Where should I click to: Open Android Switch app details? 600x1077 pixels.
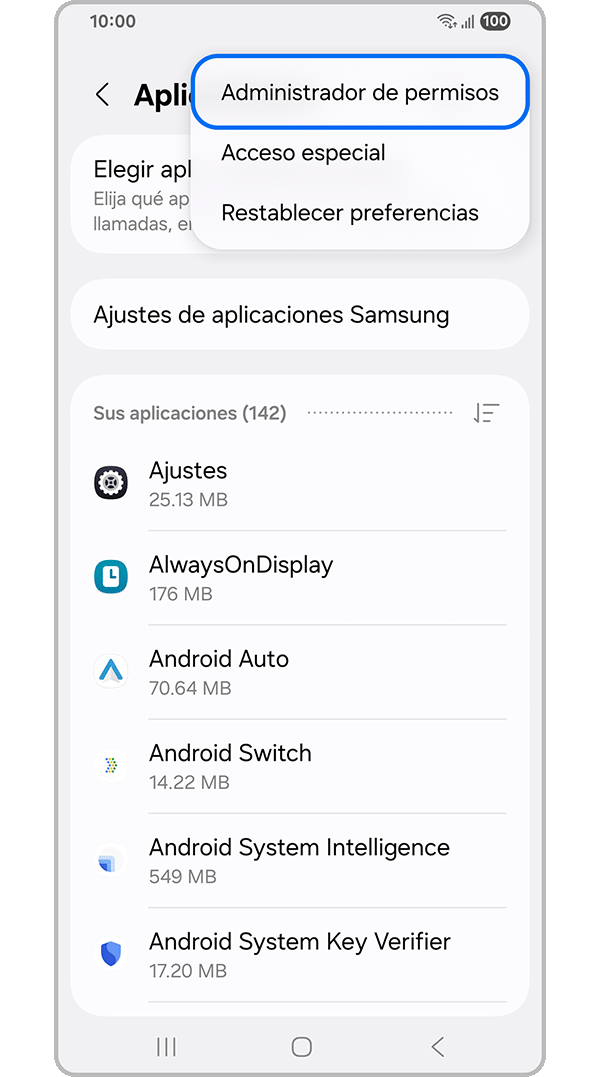[299, 765]
